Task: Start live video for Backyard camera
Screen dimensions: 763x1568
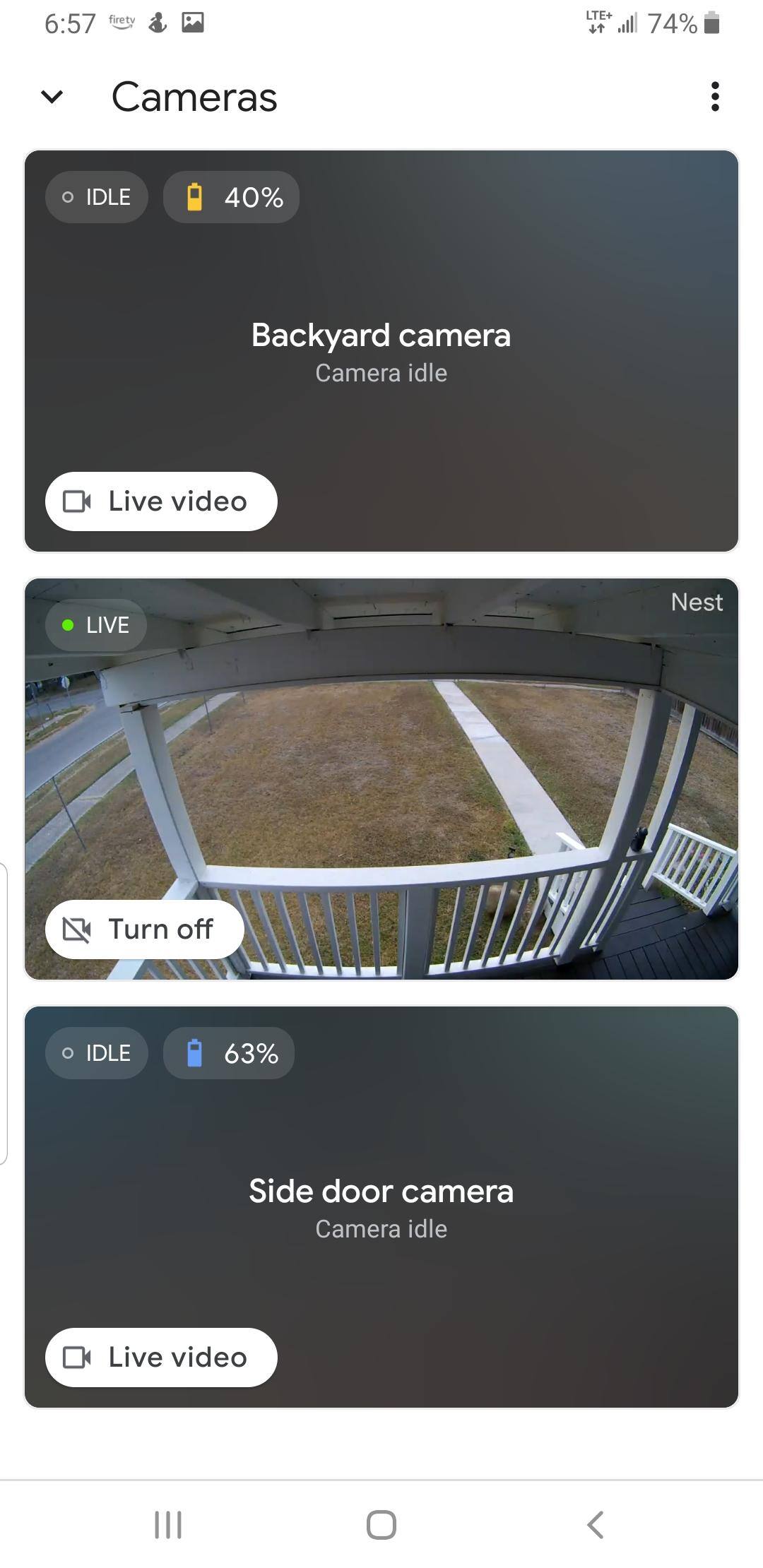Action: 161,501
